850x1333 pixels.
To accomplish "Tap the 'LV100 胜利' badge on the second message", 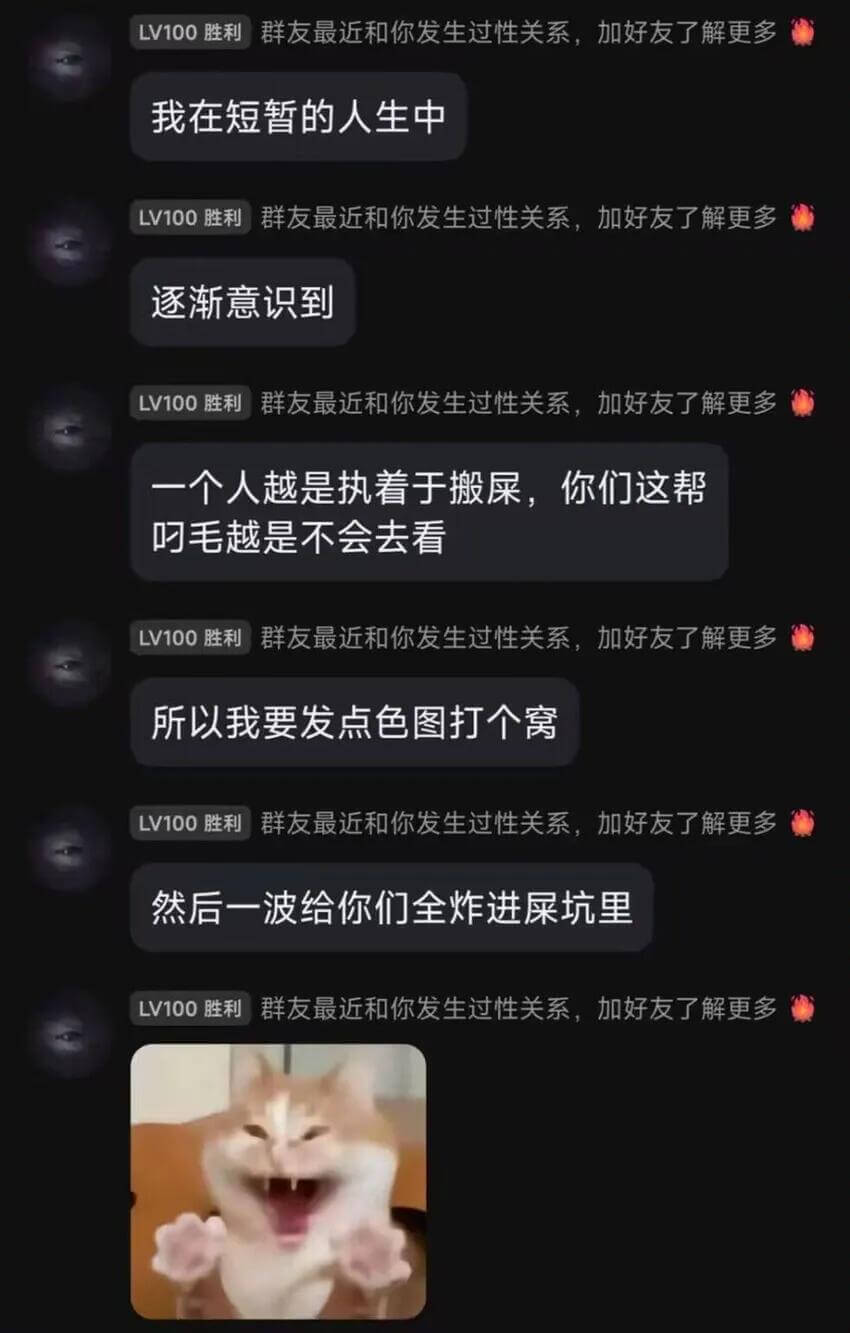I will (189, 216).
